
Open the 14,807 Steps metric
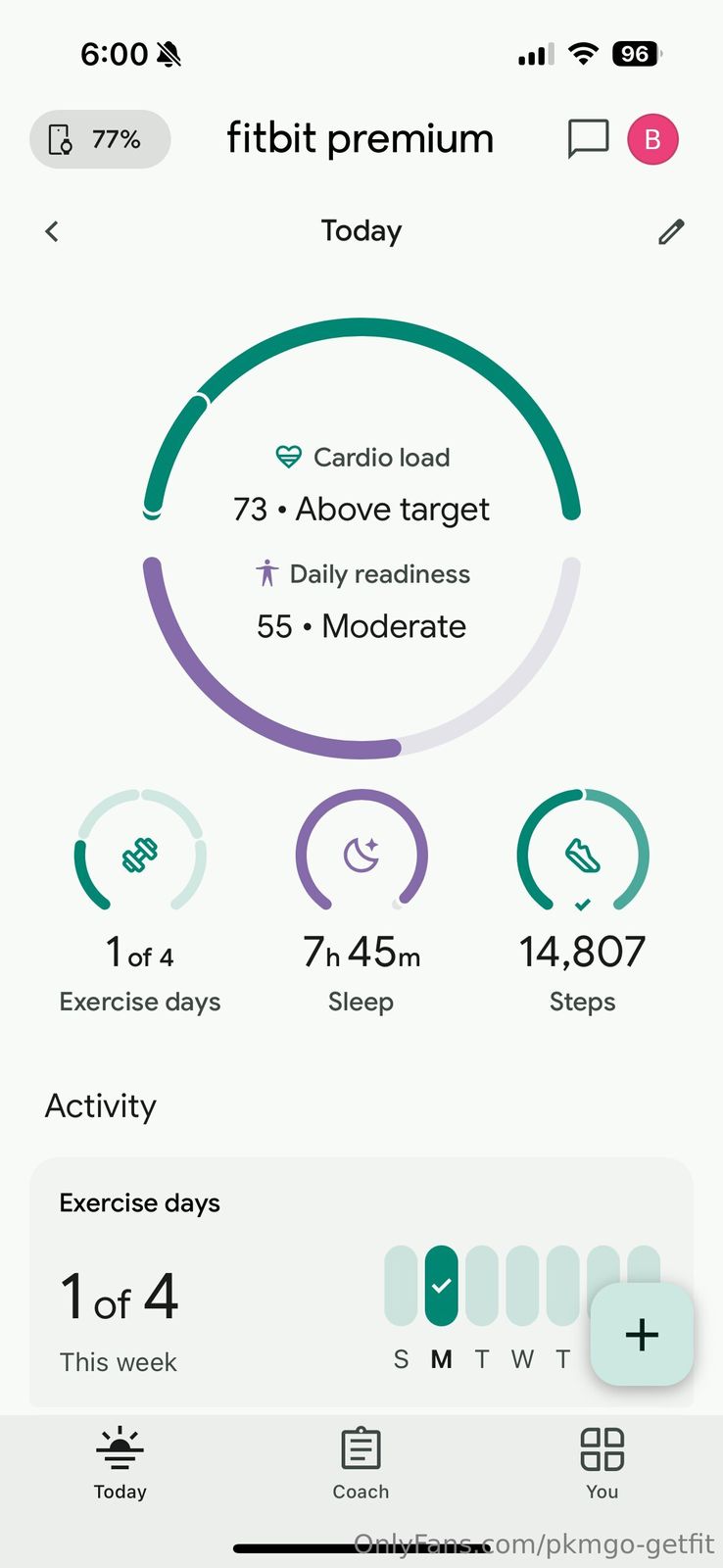[x=582, y=902]
